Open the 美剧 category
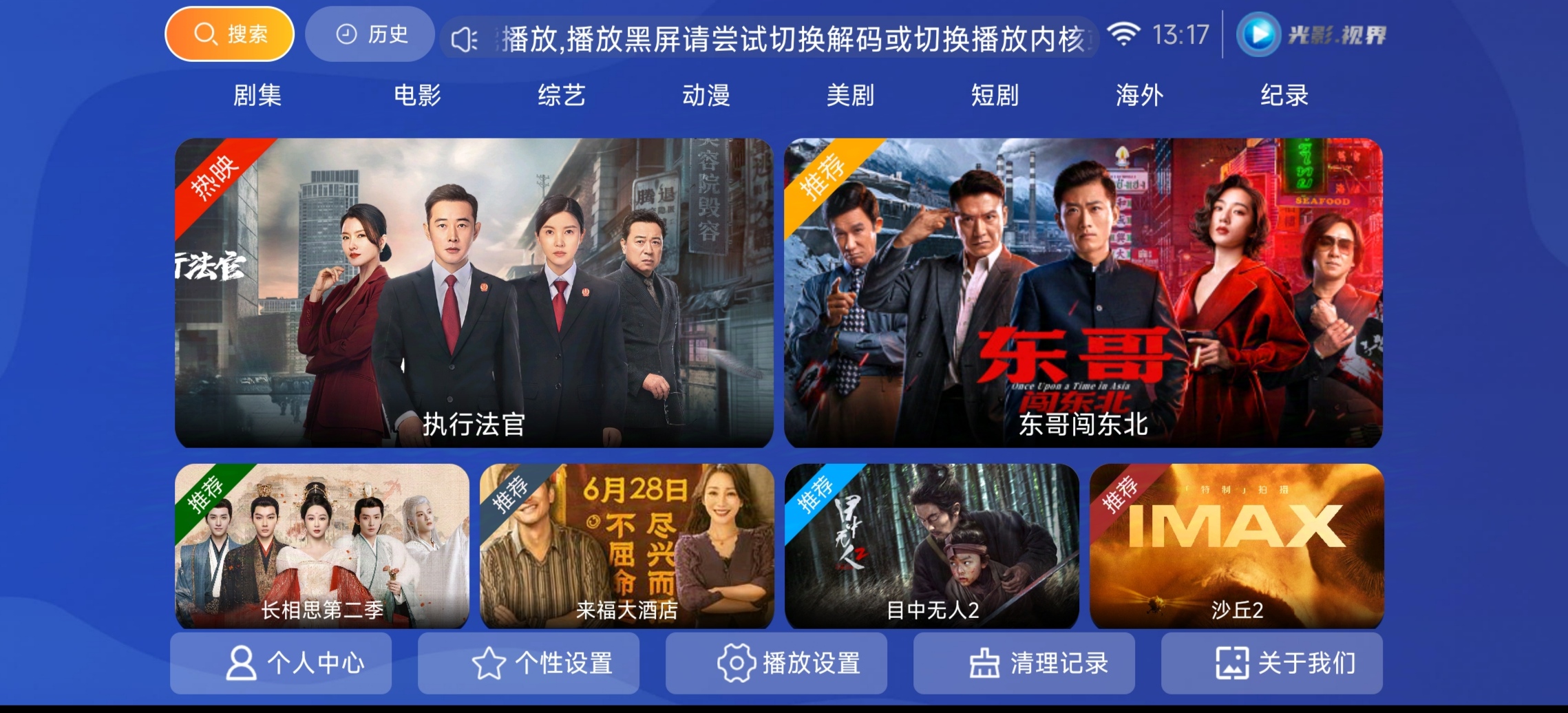The width and height of the screenshot is (1568, 713). click(x=851, y=95)
